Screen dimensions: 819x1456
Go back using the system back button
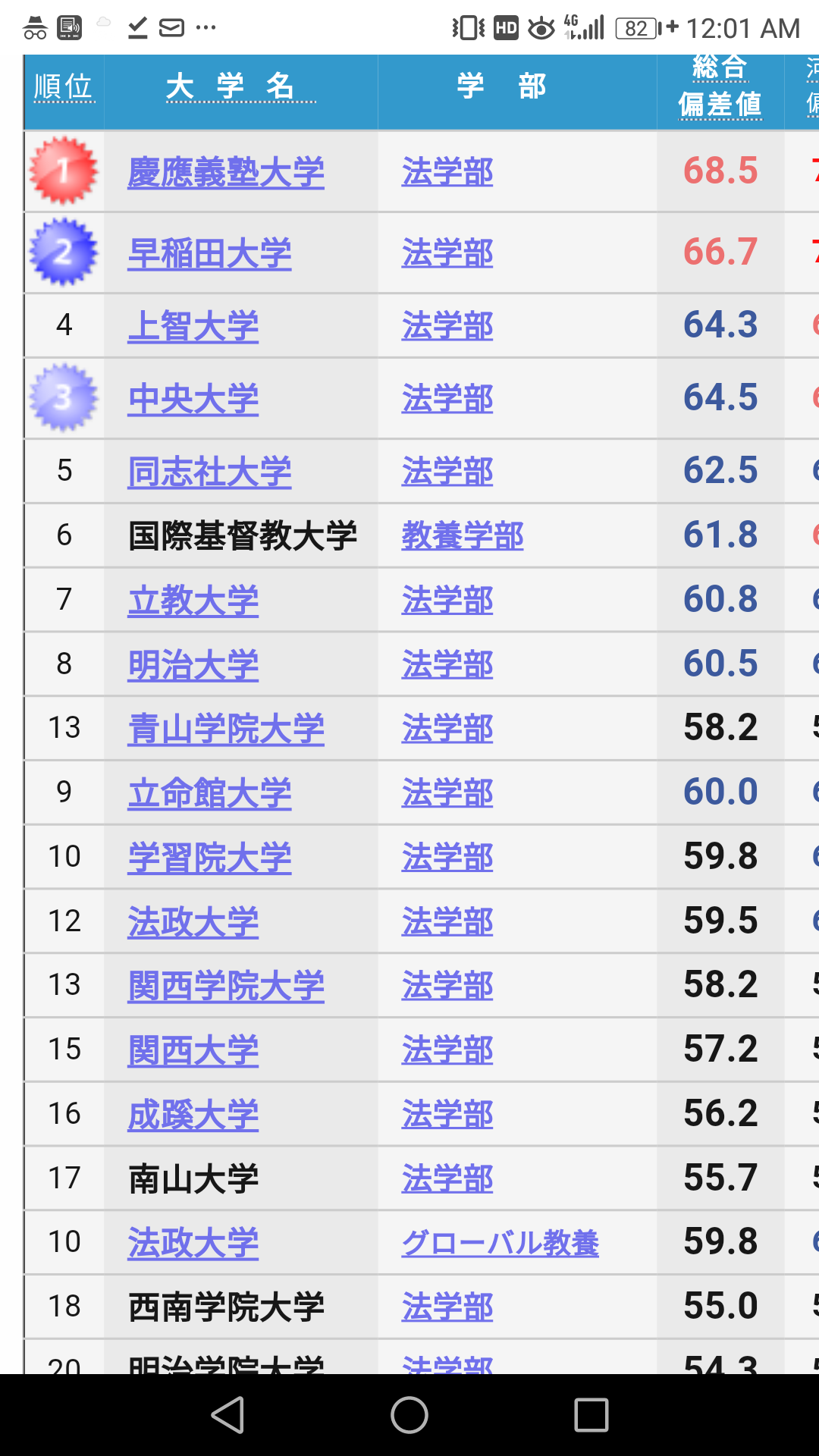point(227,1415)
